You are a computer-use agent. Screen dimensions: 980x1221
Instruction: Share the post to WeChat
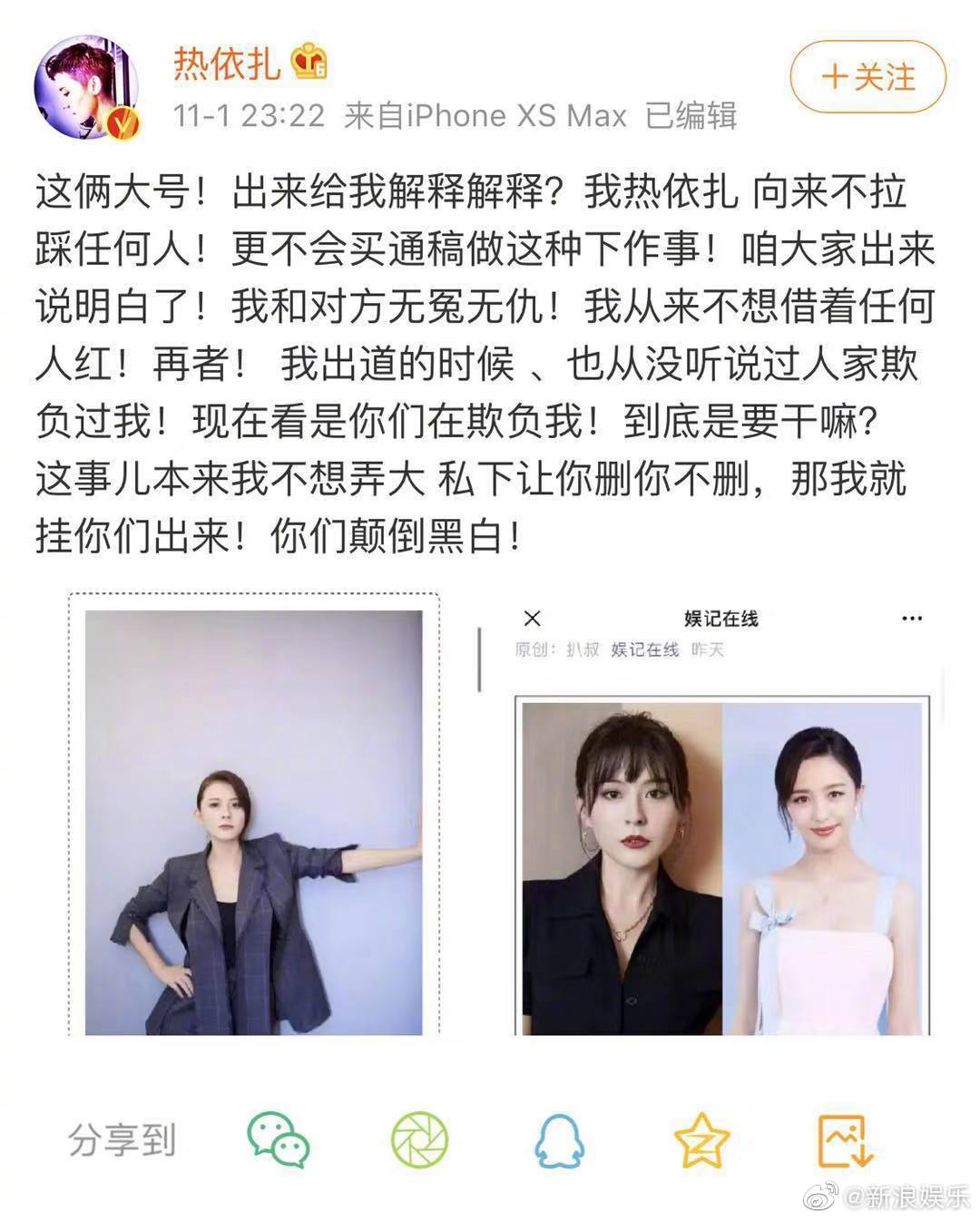click(279, 1141)
